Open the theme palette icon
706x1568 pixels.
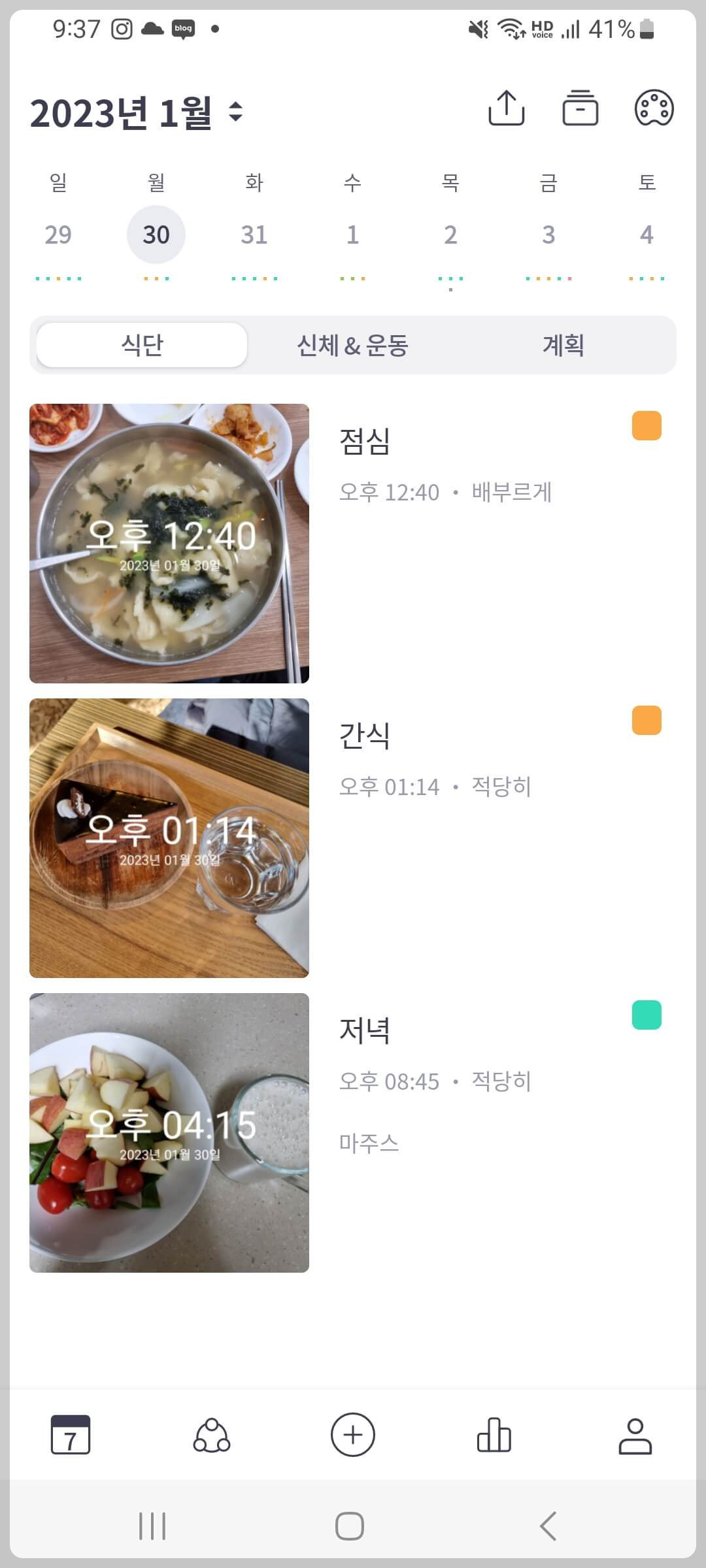(653, 108)
